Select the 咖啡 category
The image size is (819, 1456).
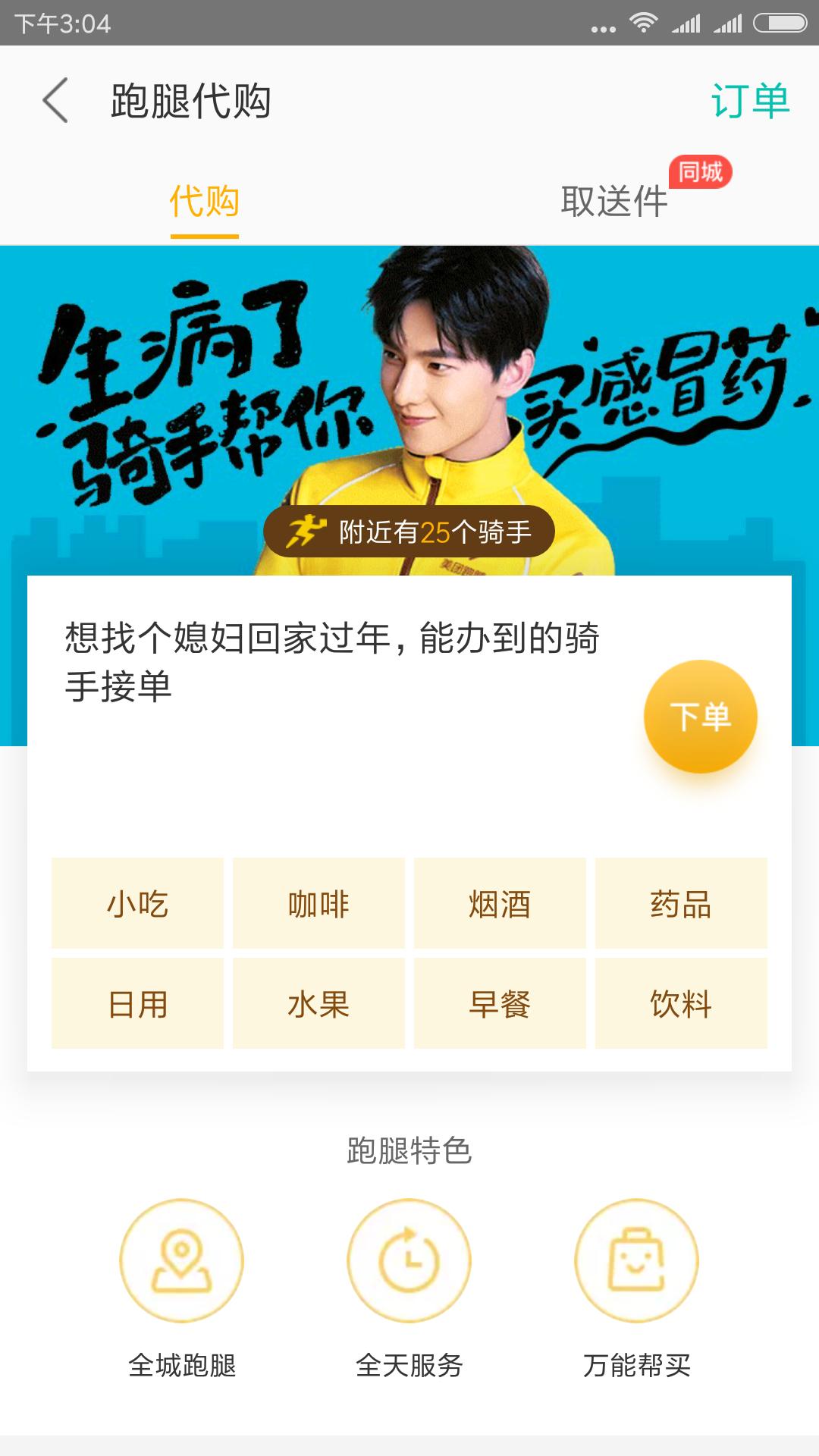coord(318,903)
